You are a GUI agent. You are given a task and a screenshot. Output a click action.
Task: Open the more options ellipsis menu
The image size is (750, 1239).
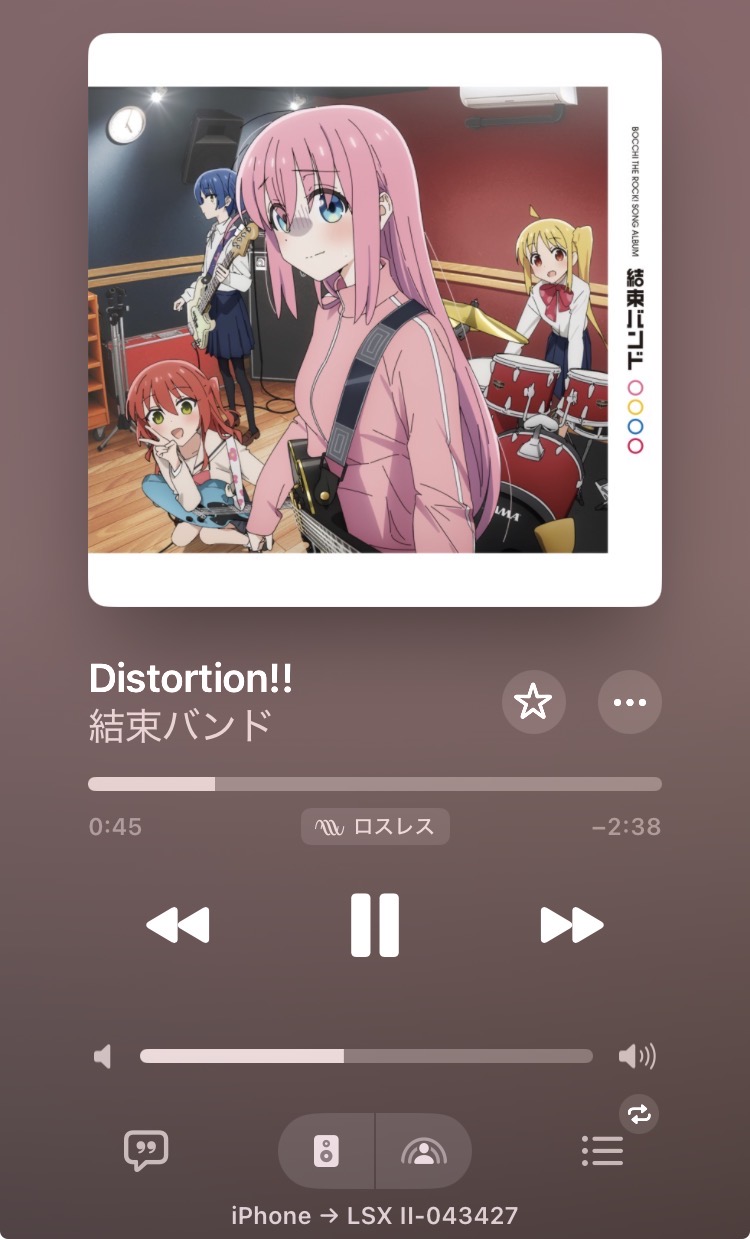[629, 703]
